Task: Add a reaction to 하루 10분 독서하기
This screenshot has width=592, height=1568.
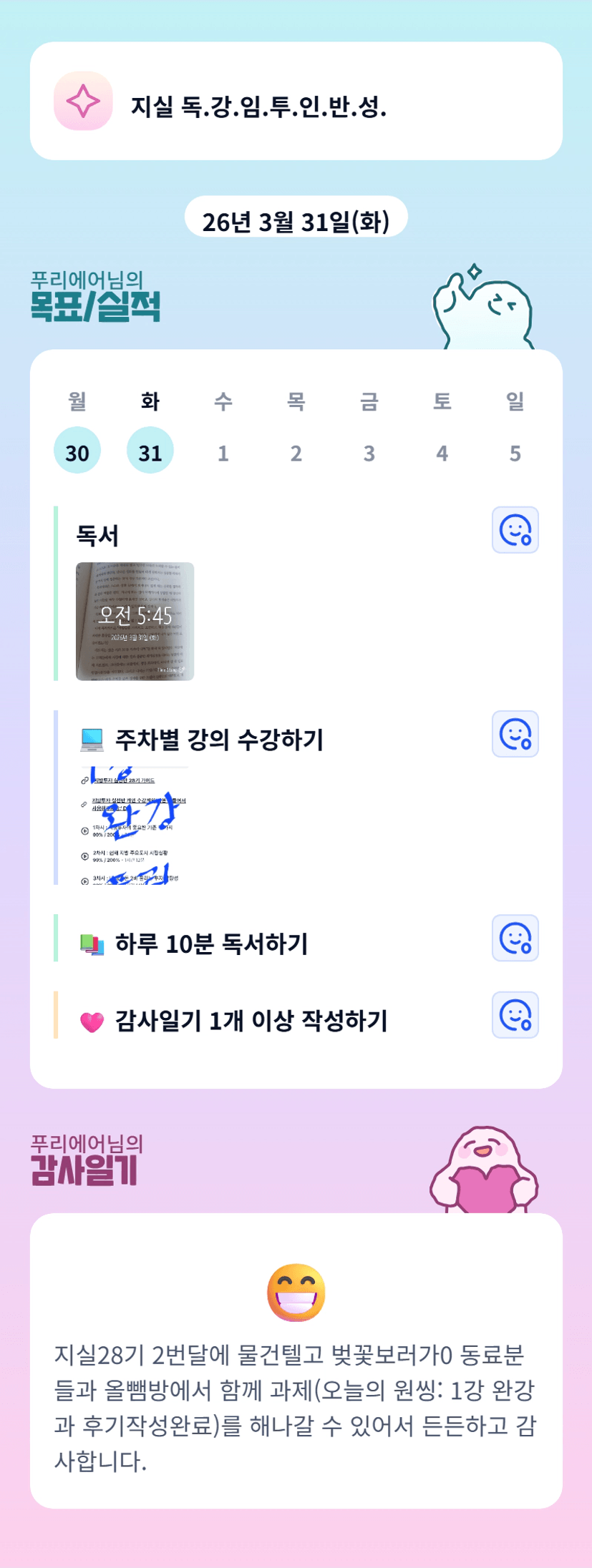Action: (x=515, y=938)
